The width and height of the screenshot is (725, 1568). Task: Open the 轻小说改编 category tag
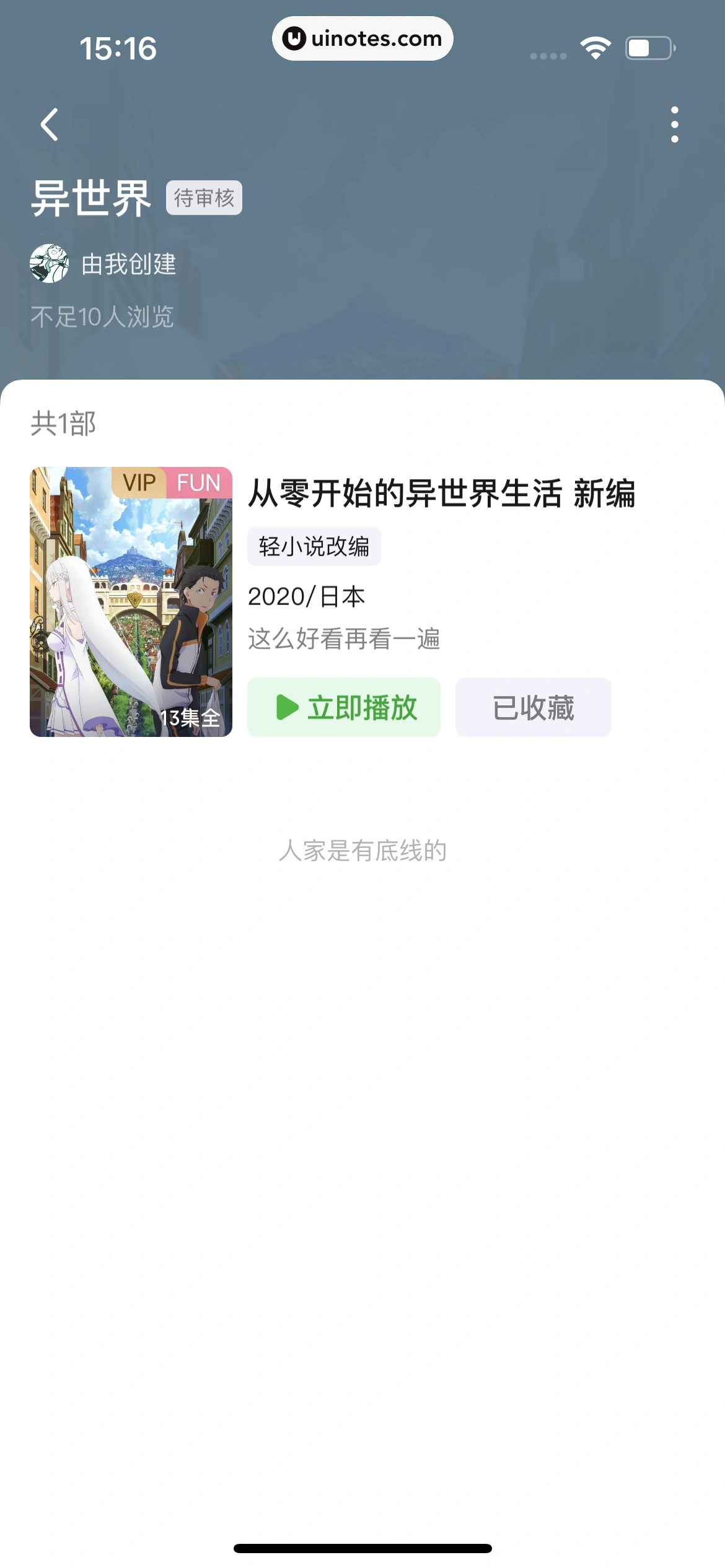click(314, 546)
